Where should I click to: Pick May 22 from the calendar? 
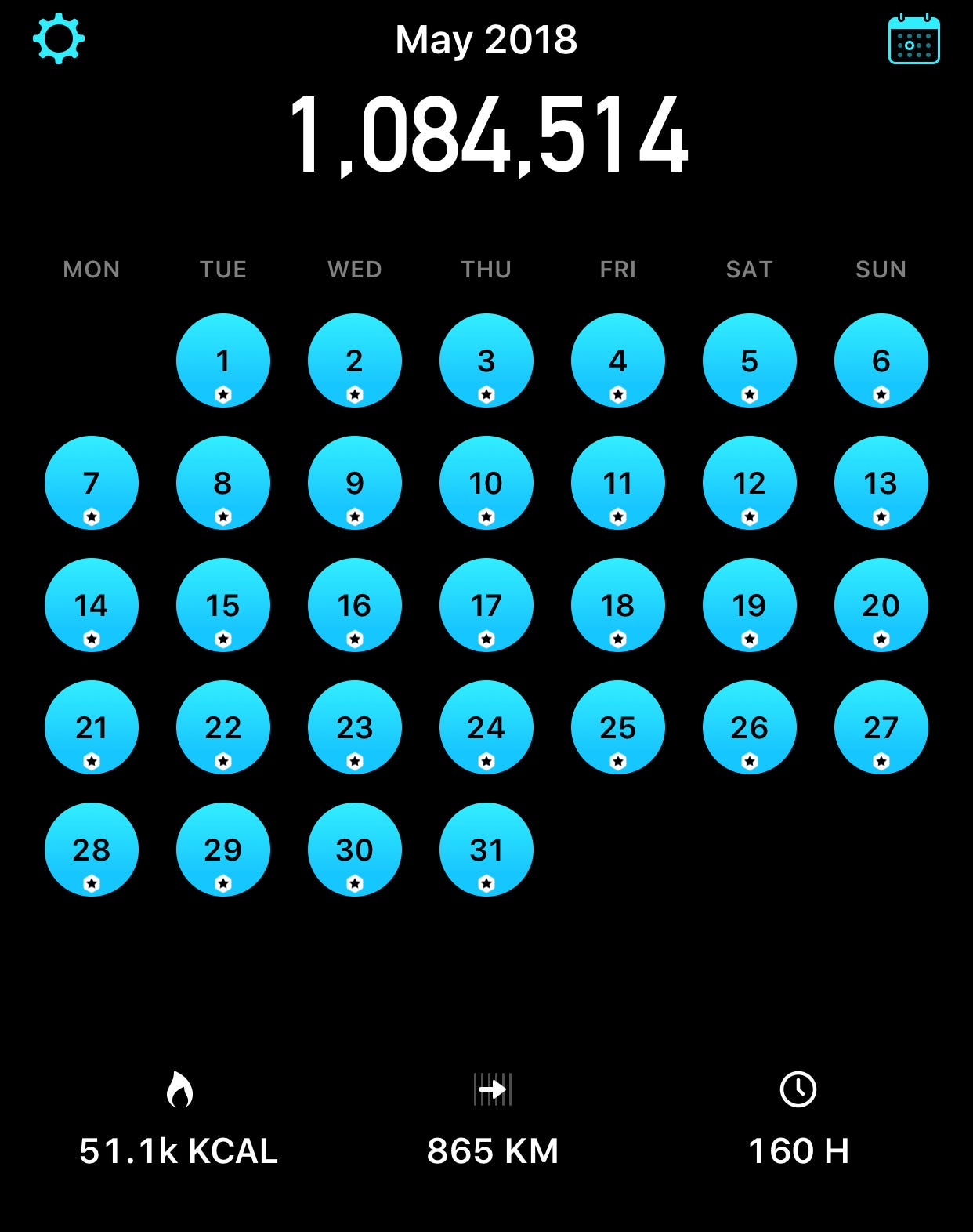tap(223, 727)
